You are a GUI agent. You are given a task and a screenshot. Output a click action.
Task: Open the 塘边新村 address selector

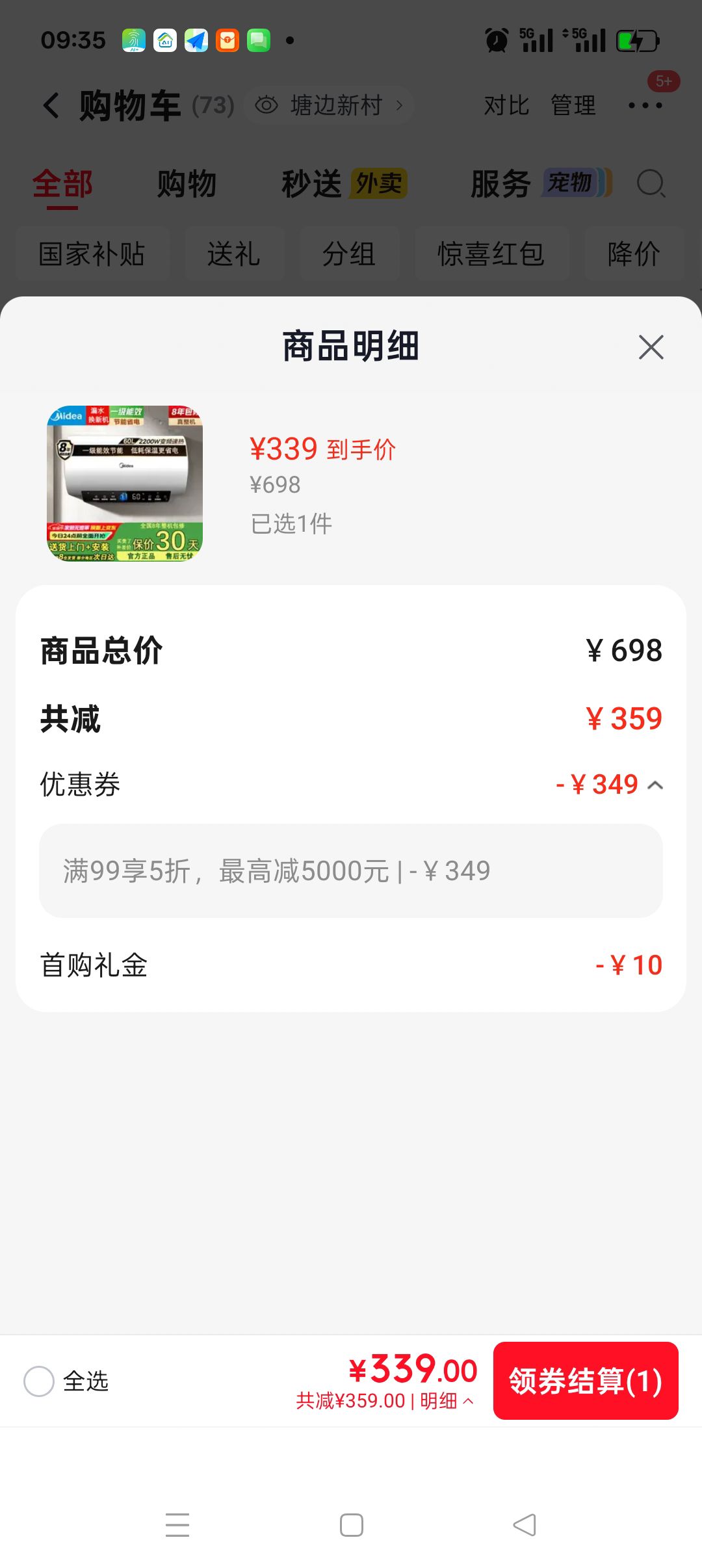pos(330,105)
